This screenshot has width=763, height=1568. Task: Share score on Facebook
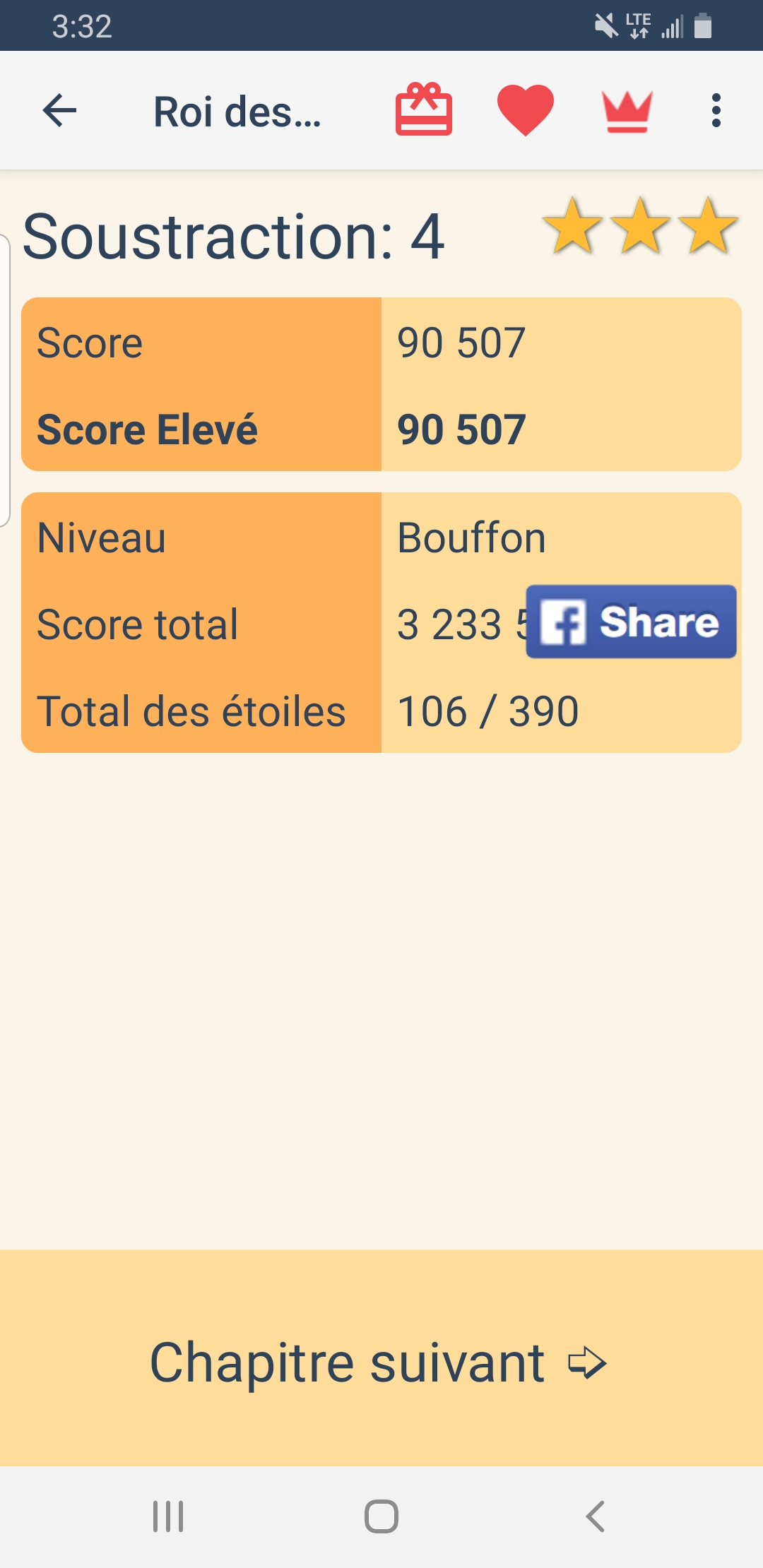pyautogui.click(x=631, y=622)
